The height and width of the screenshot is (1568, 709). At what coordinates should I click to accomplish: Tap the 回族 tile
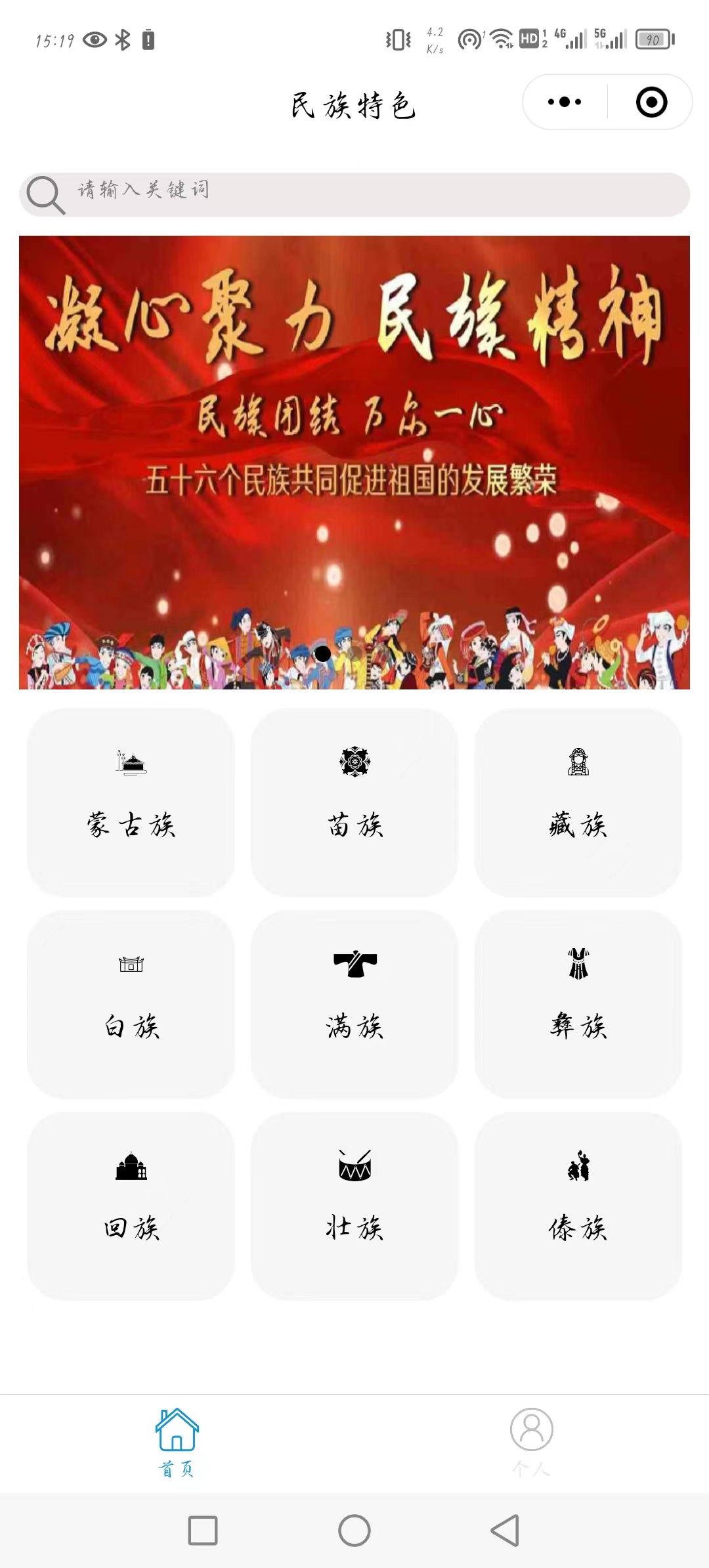(x=131, y=1206)
